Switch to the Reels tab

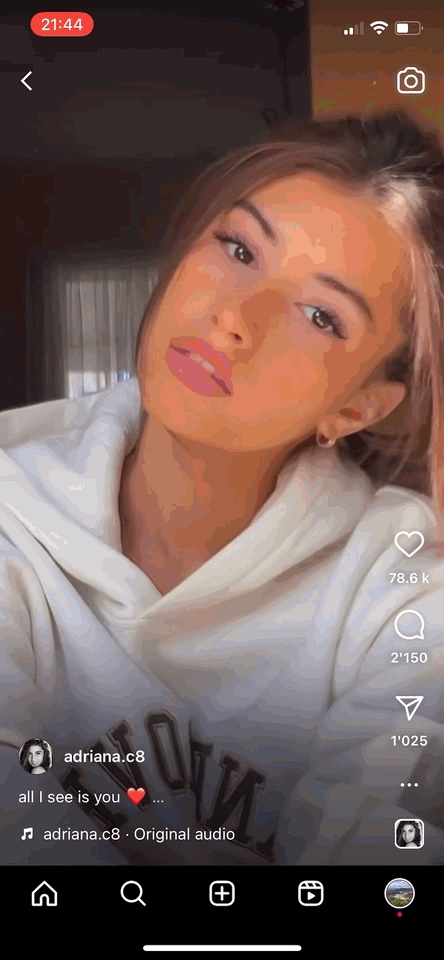click(310, 894)
